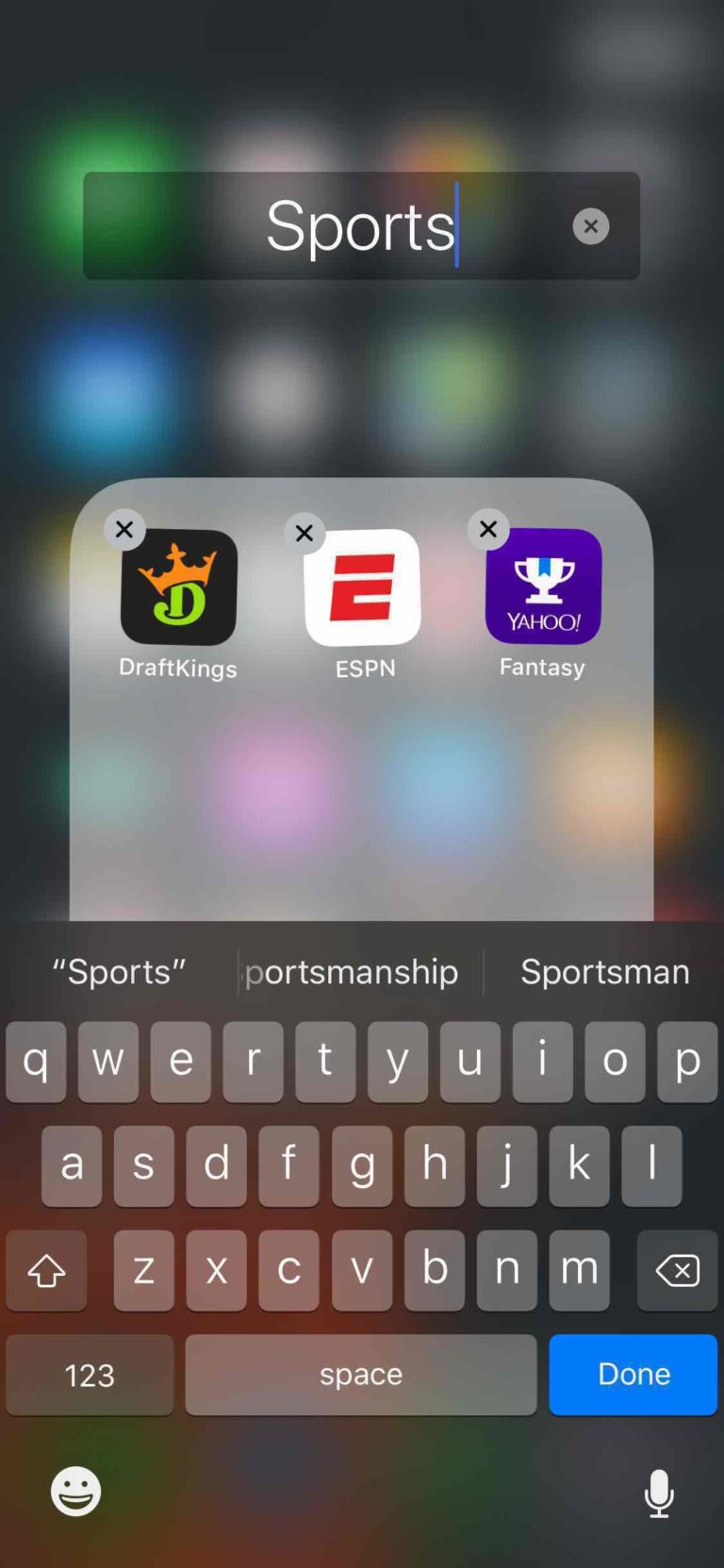
Task: Switch to the numeric 123 keyboard
Action: [x=90, y=1375]
